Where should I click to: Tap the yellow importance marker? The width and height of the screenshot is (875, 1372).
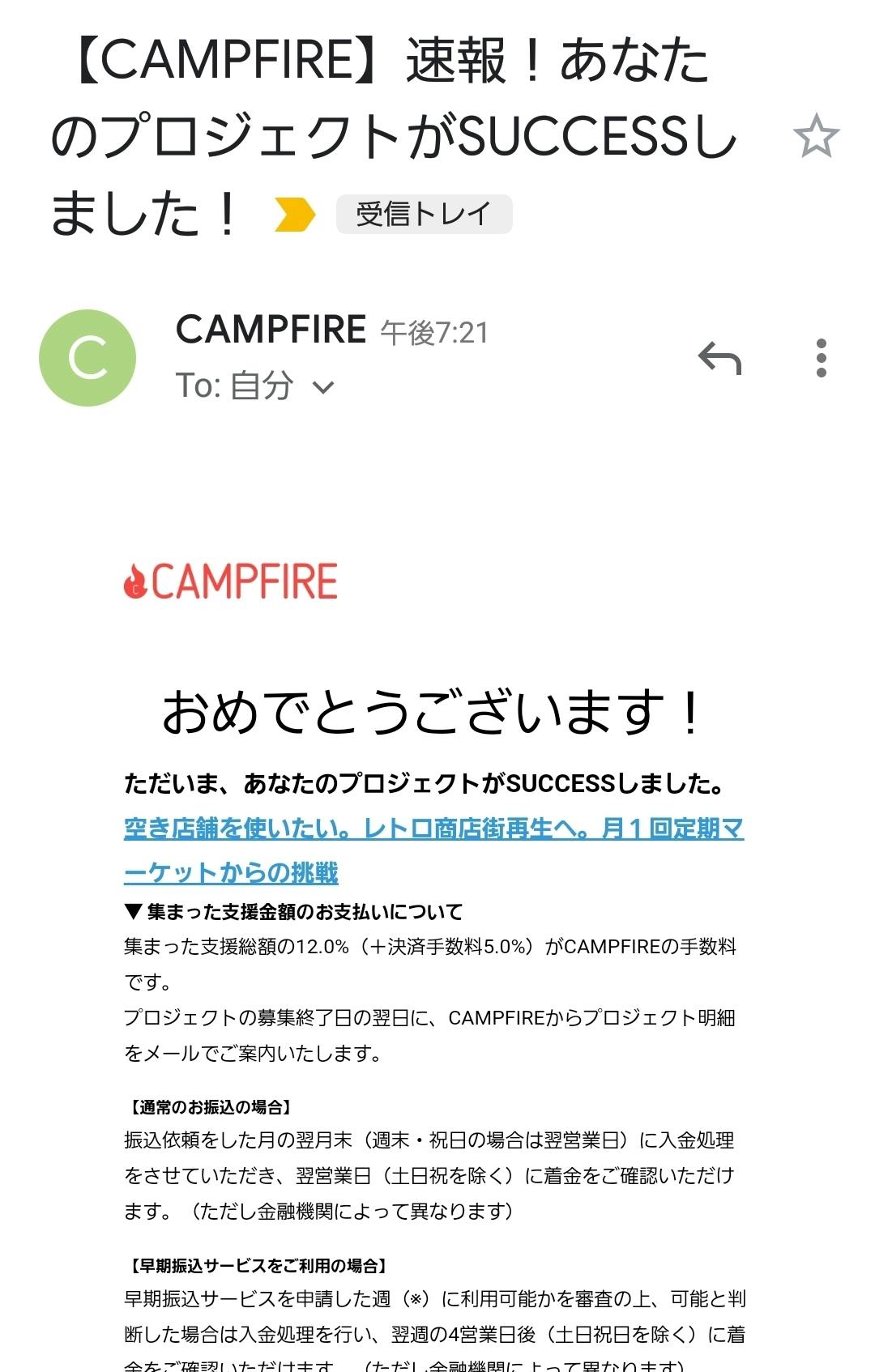click(294, 215)
